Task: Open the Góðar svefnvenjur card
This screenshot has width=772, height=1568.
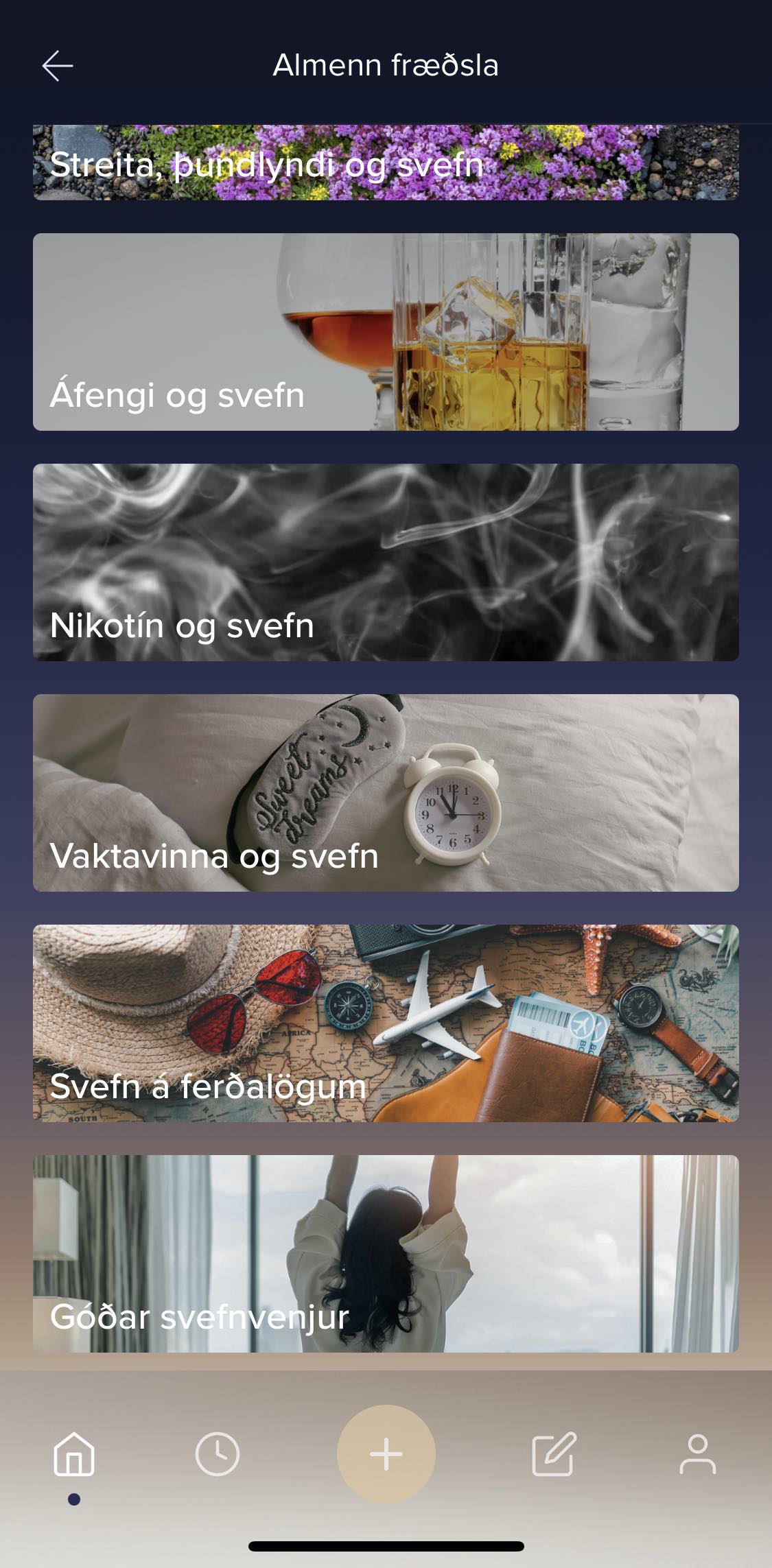Action: [x=386, y=1254]
